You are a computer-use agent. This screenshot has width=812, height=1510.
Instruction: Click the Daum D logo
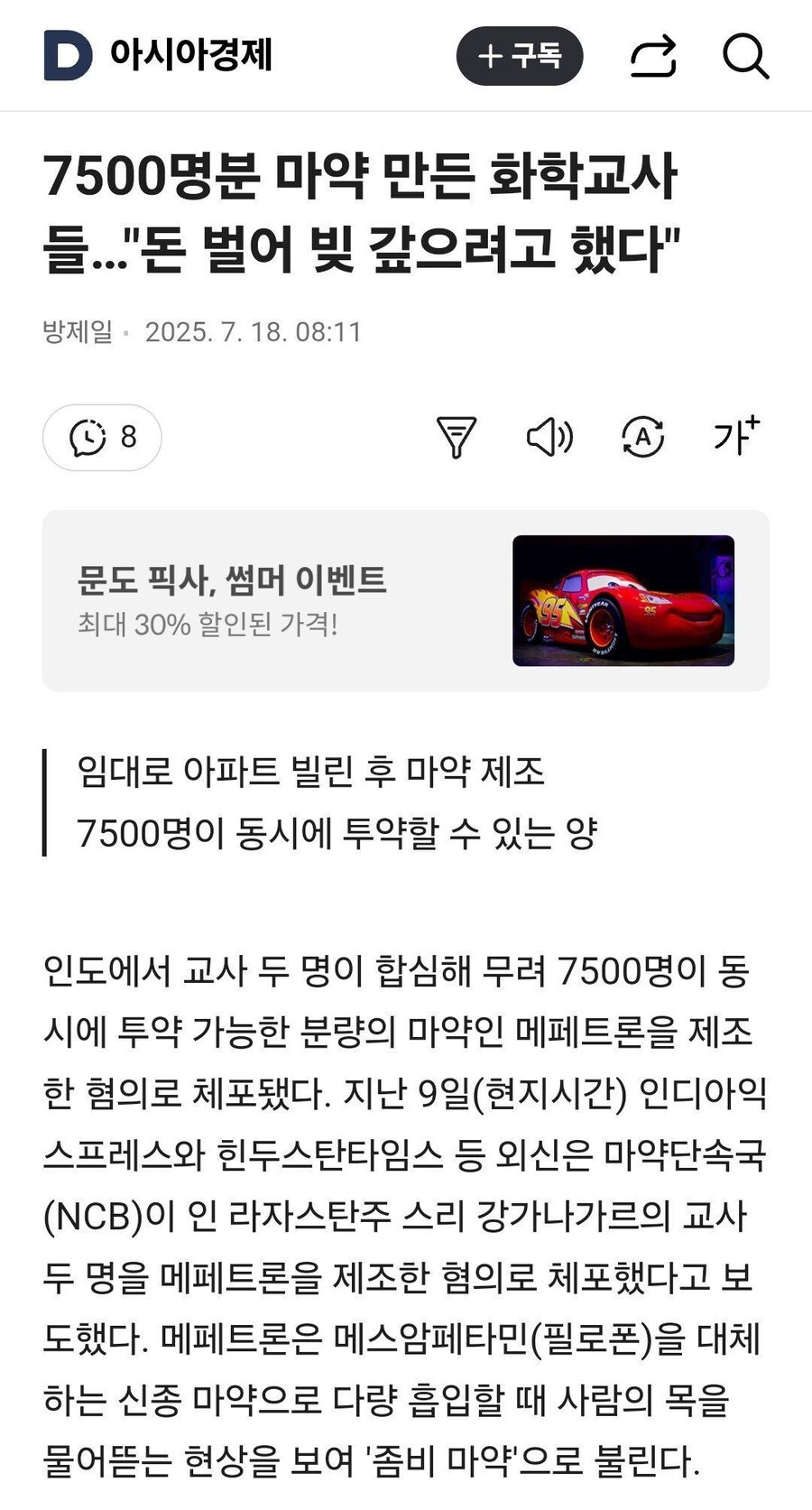click(x=63, y=54)
